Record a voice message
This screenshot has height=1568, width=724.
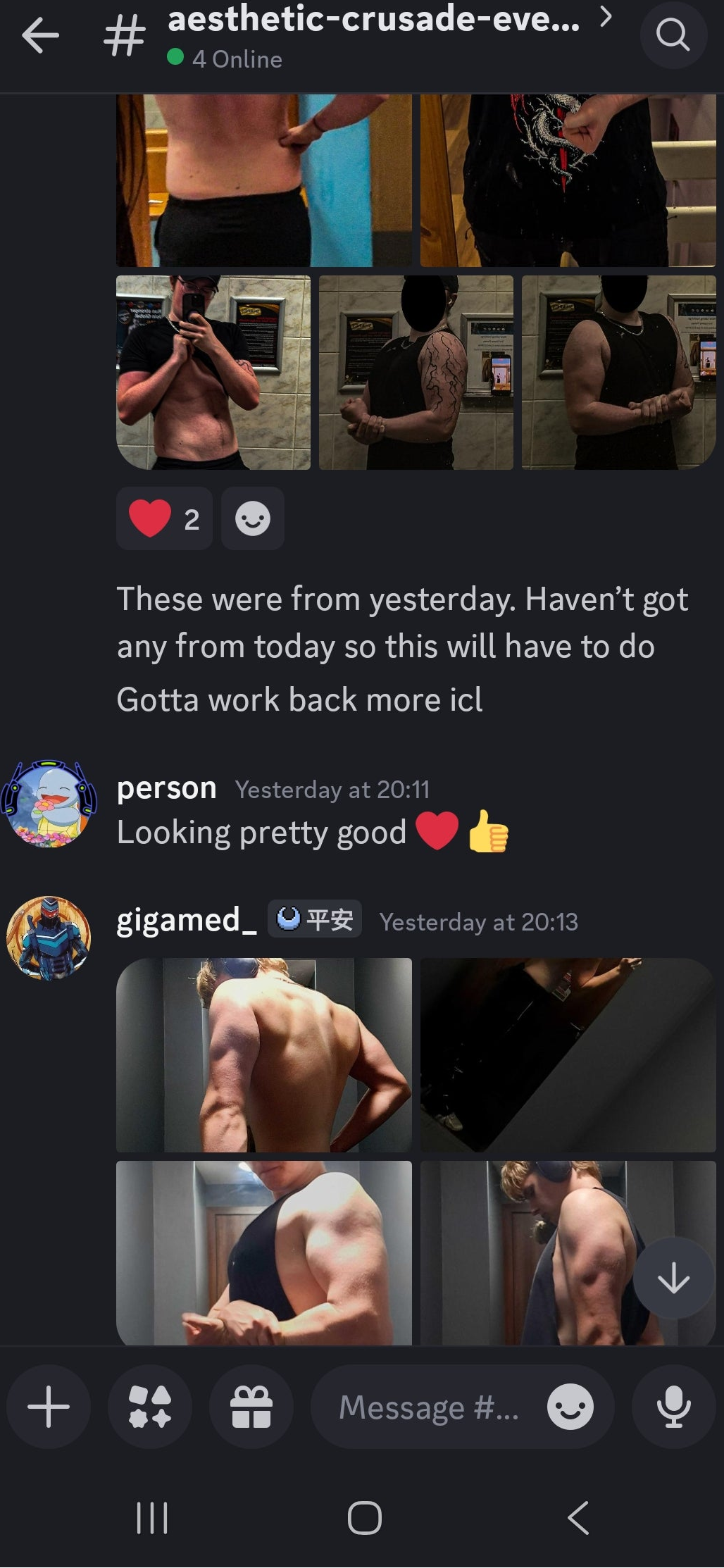[x=673, y=1407]
